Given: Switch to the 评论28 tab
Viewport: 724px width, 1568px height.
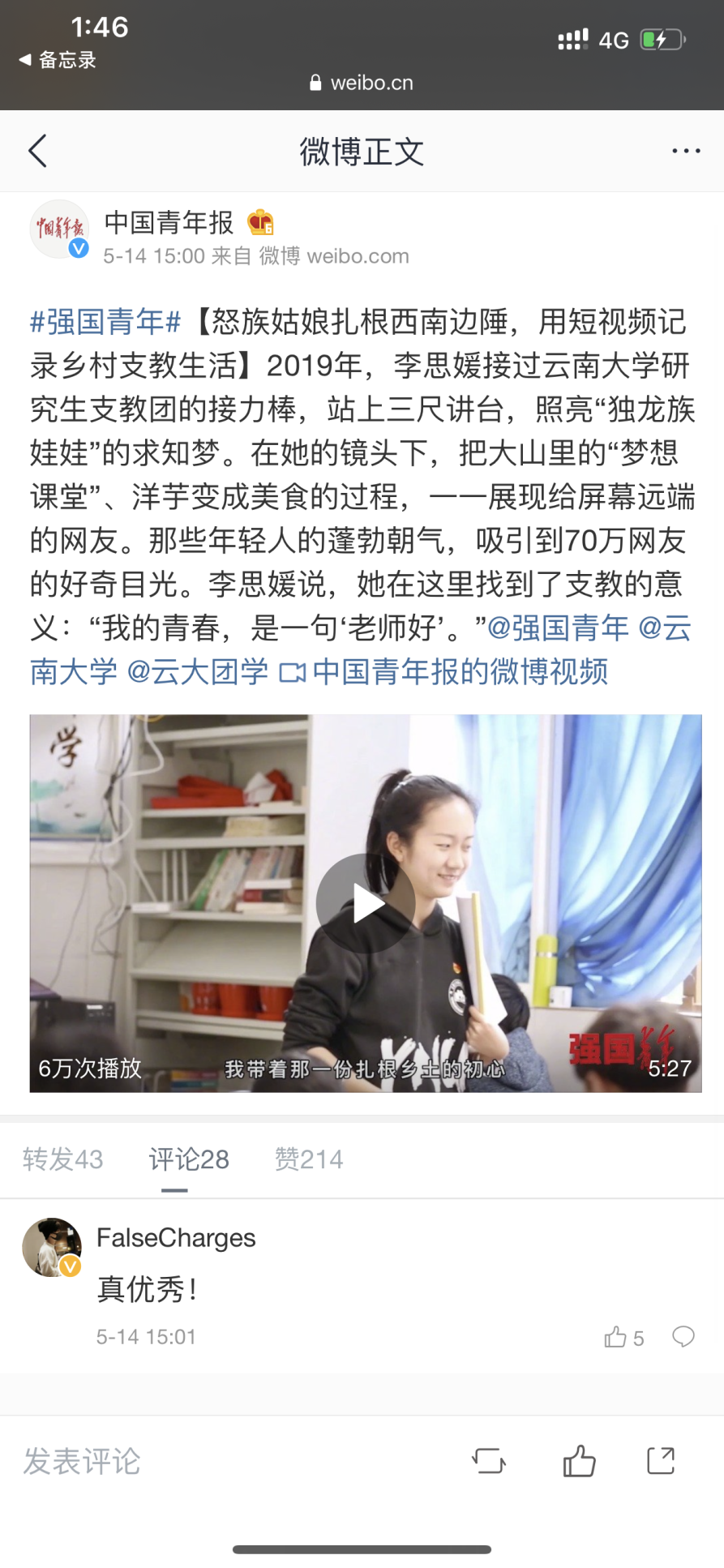Looking at the screenshot, I should (189, 1159).
